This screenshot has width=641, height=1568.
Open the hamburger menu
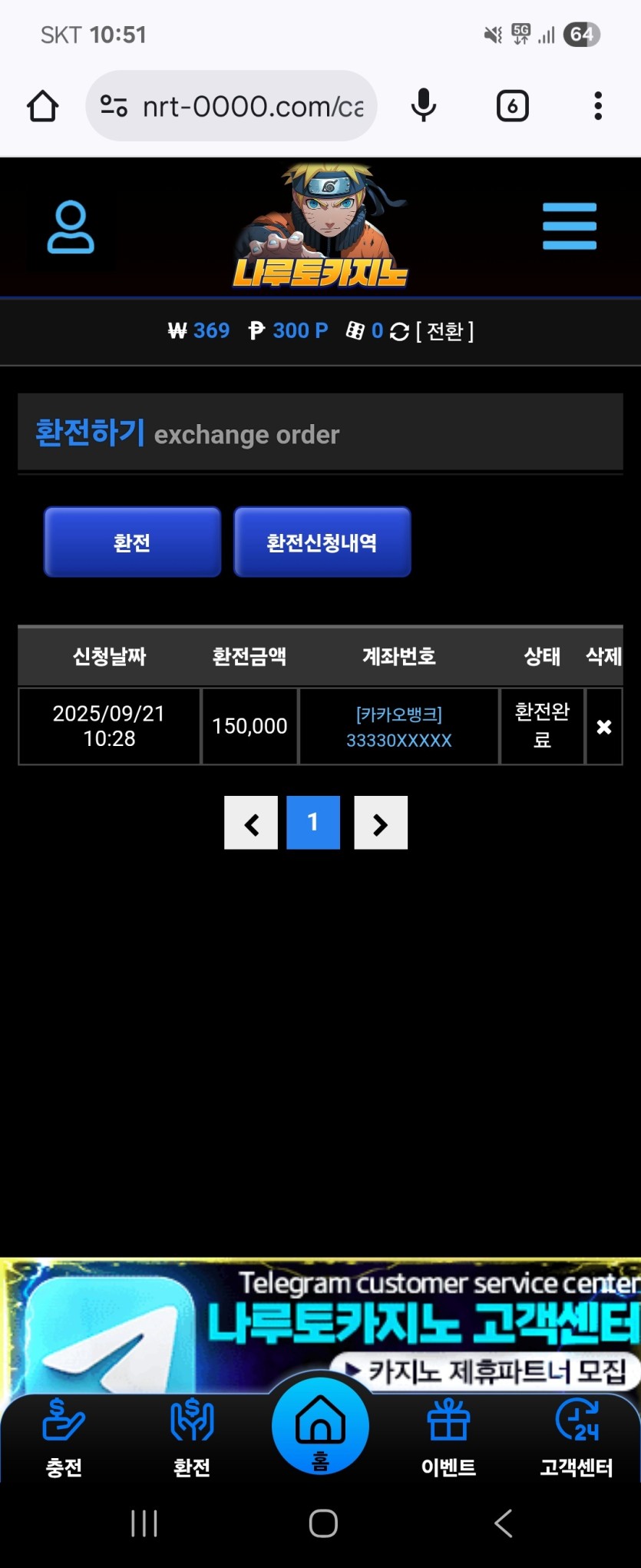pyautogui.click(x=569, y=227)
